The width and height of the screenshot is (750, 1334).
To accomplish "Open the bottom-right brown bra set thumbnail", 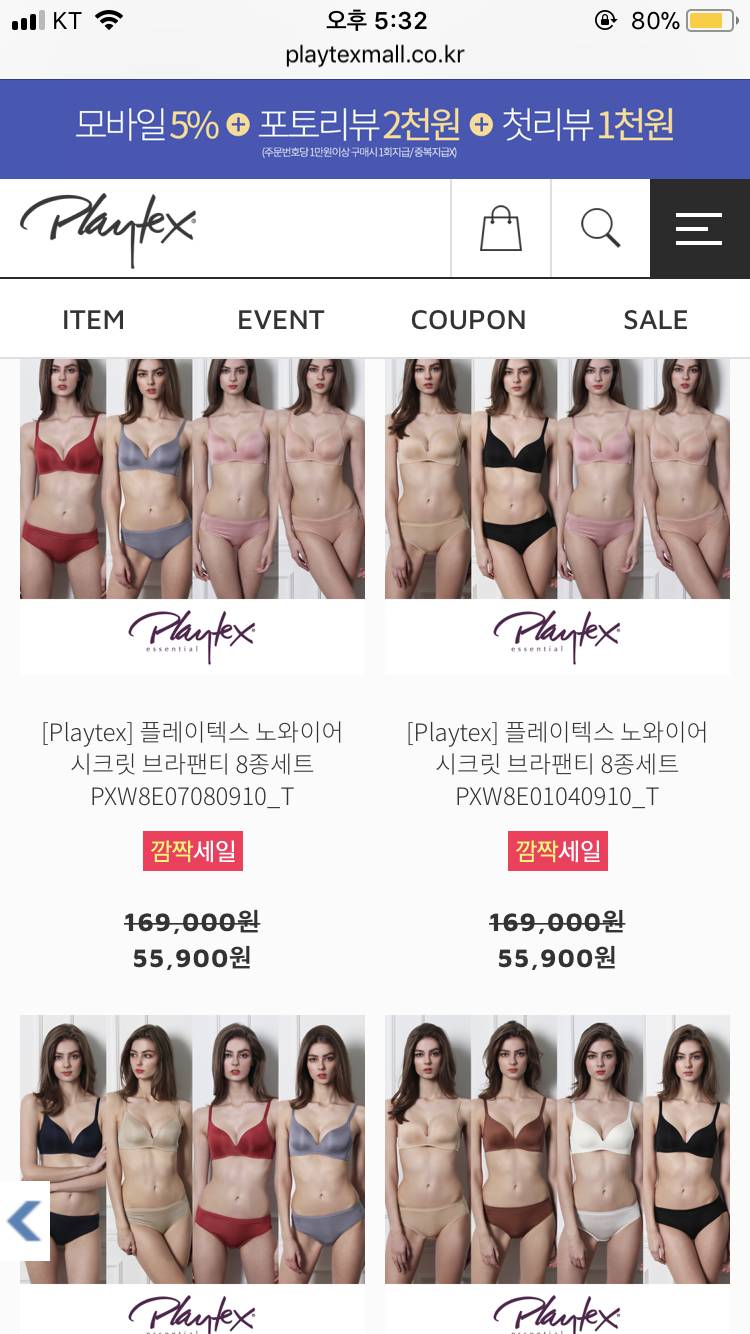I will [x=557, y=1148].
